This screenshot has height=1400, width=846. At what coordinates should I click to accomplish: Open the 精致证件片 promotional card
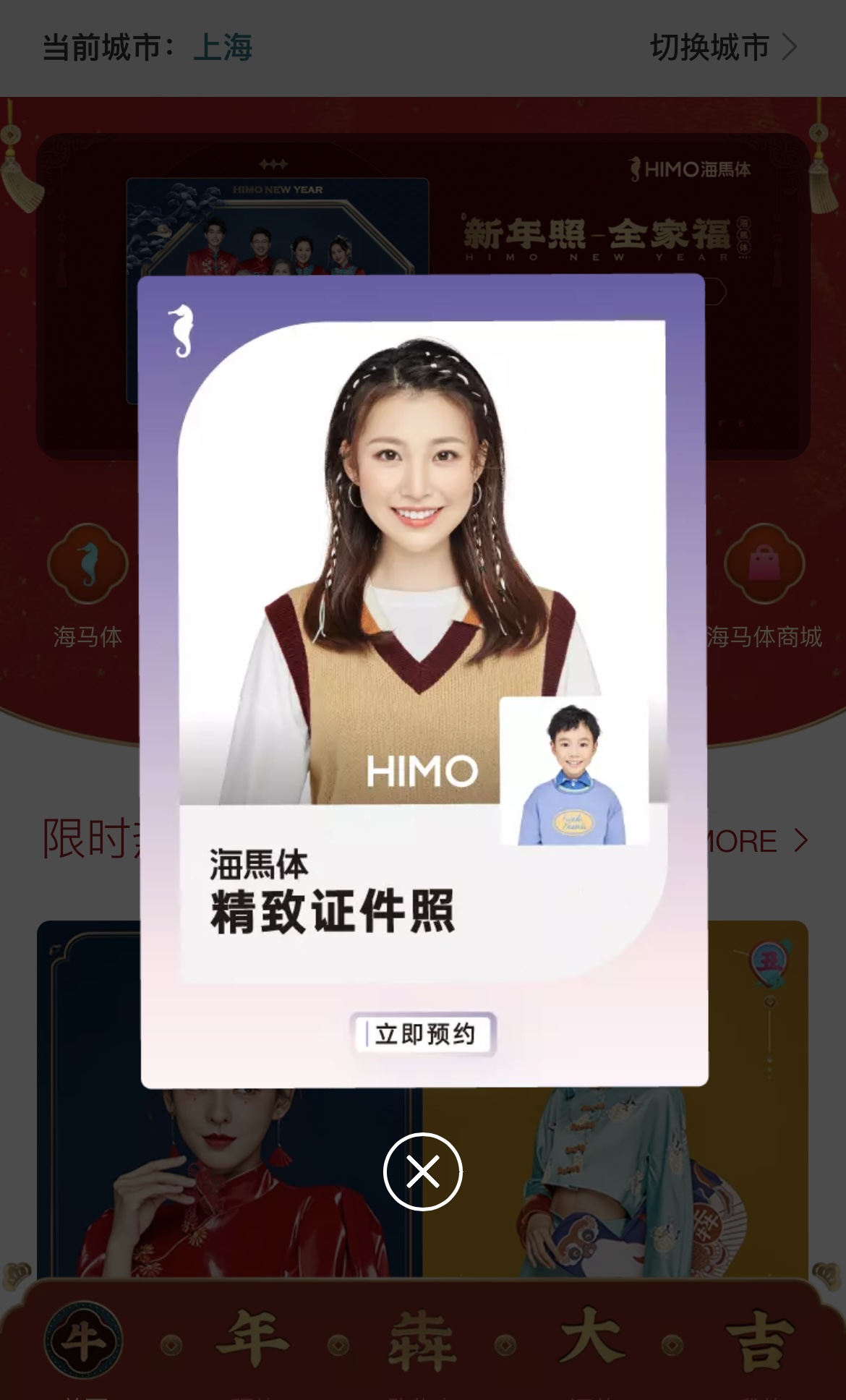(423, 651)
